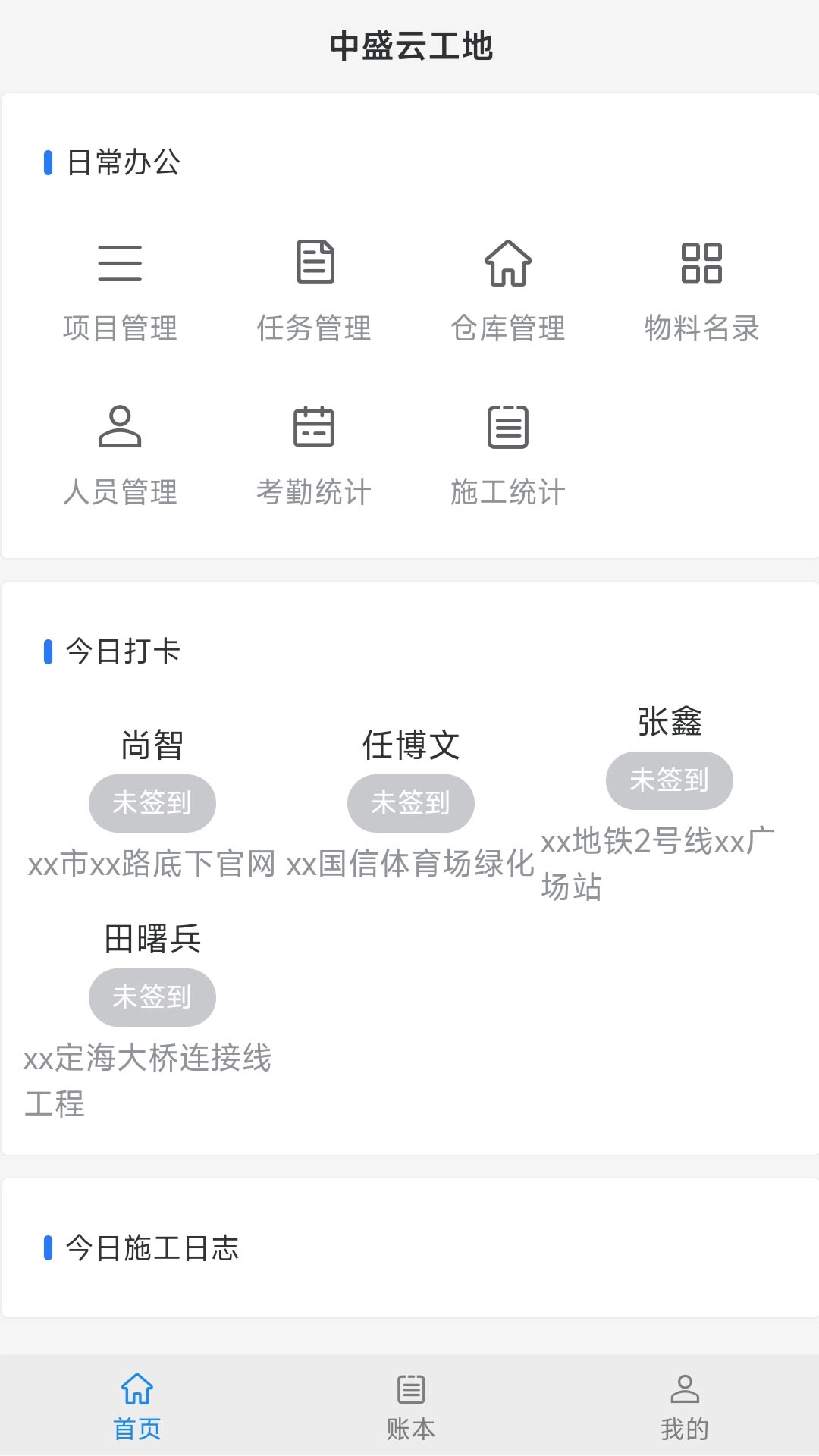This screenshot has width=819, height=1456.
Task: Tap 未签到 badge under 田曙兵
Action: pos(152,997)
